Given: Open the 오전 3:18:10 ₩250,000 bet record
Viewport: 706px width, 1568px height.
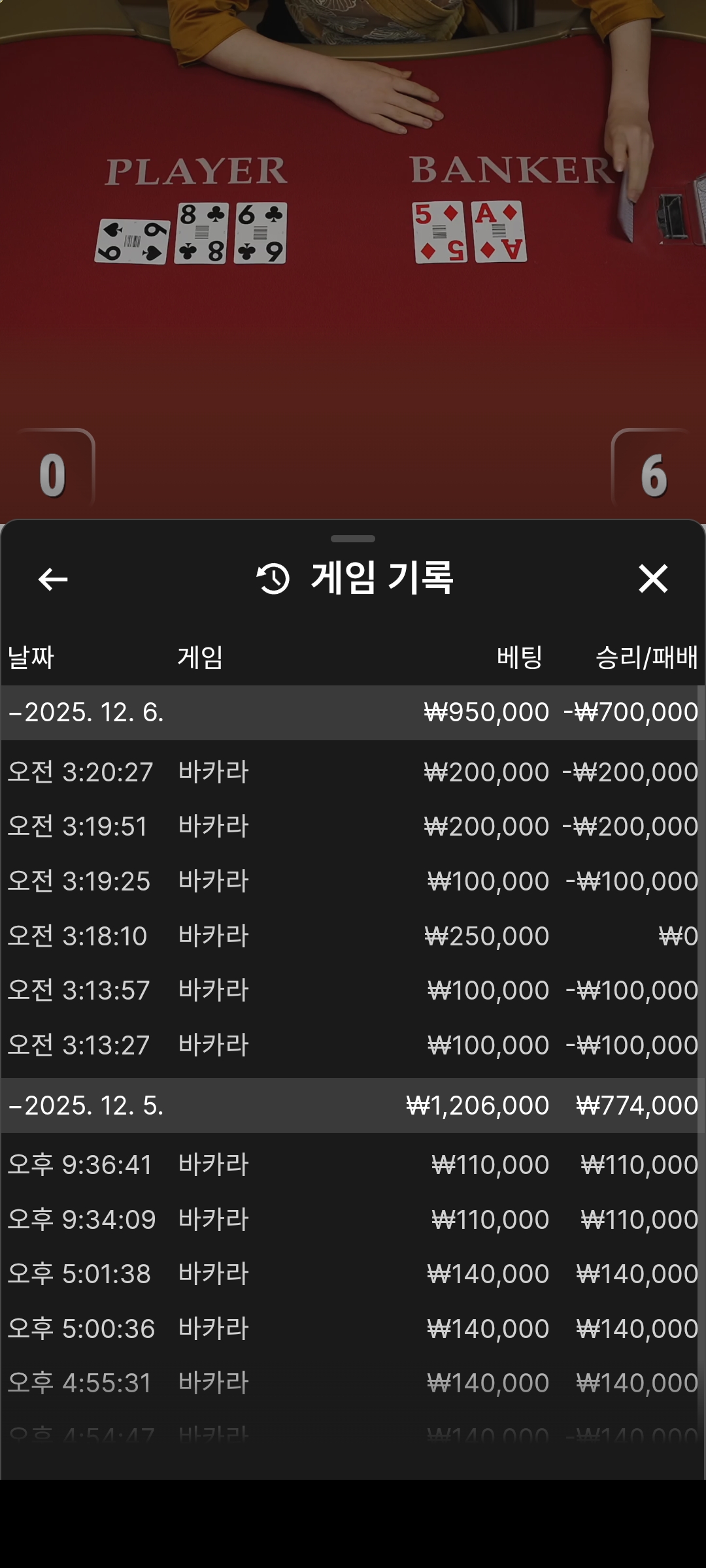Looking at the screenshot, I should 352,936.
